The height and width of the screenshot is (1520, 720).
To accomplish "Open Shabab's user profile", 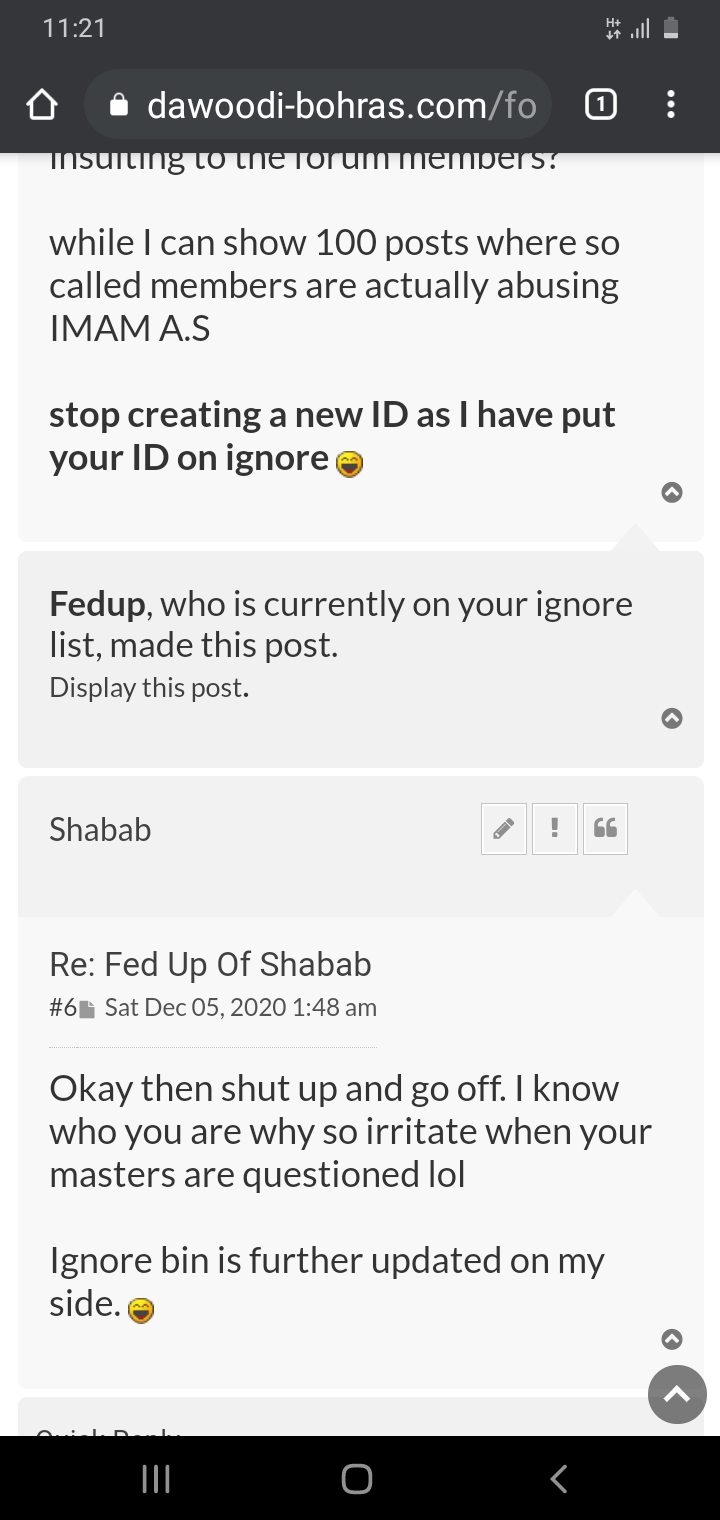I will 100,829.
